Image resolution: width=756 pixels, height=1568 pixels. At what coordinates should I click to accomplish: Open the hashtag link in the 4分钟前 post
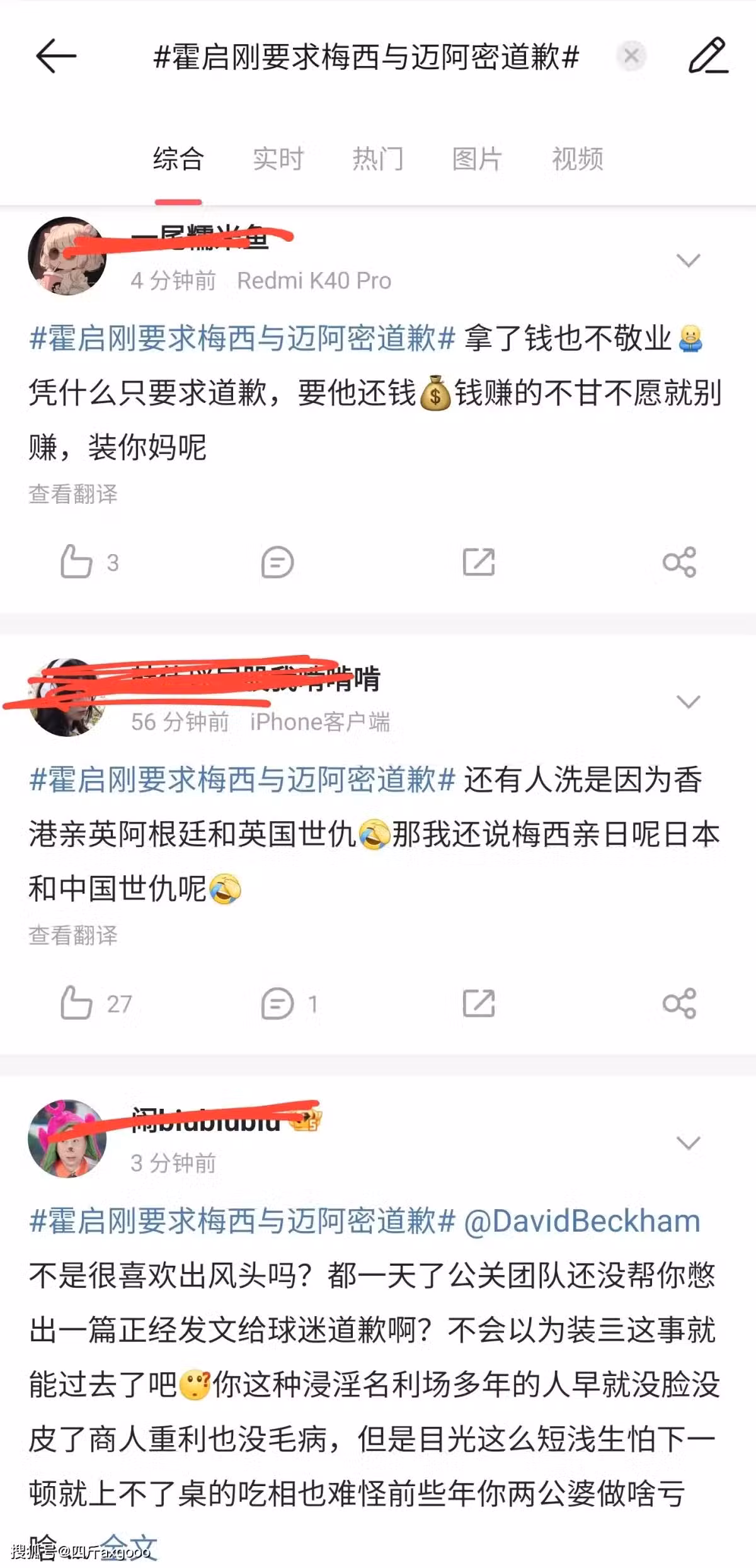click(242, 339)
